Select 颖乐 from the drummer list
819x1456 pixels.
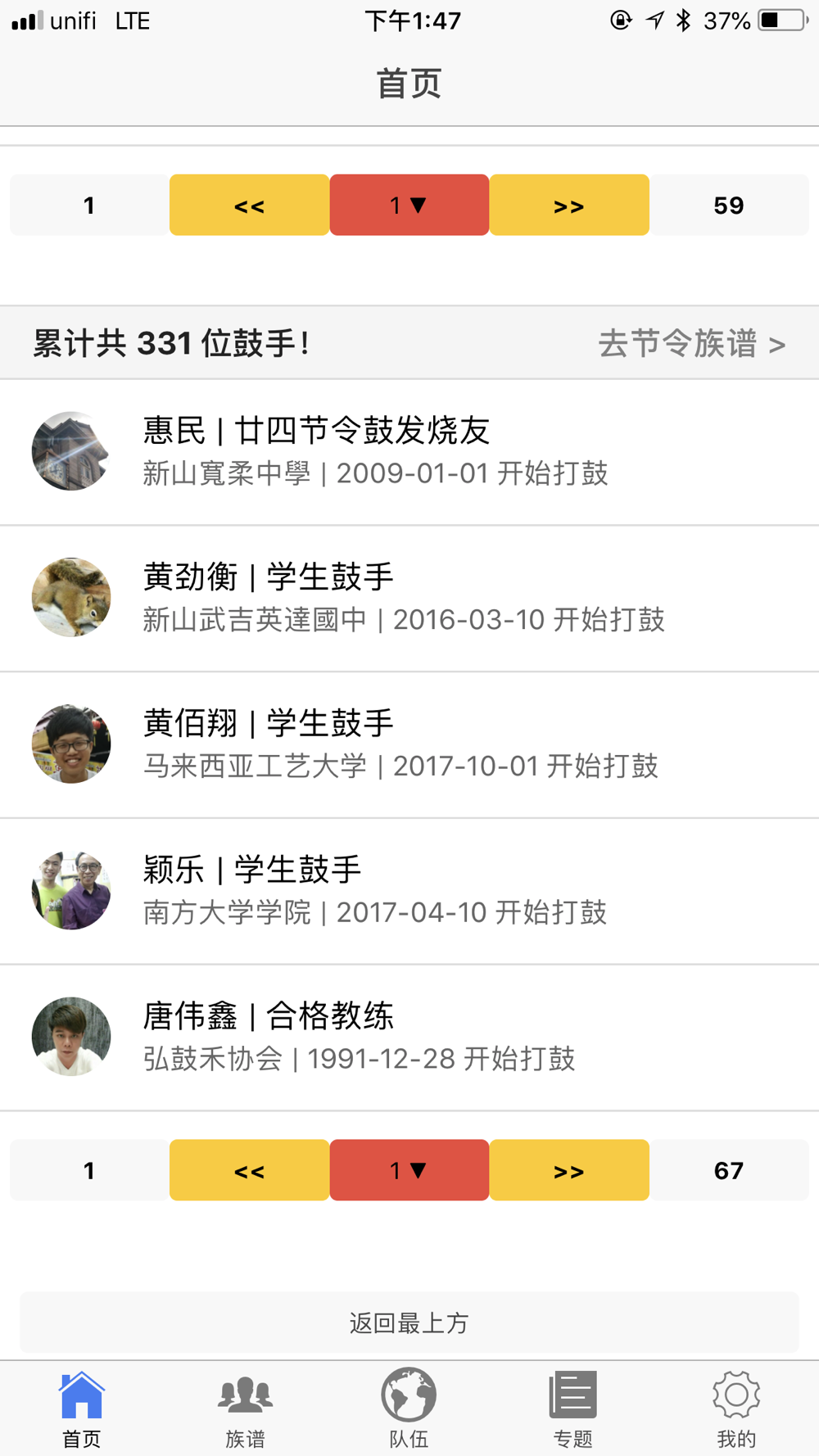(409, 891)
